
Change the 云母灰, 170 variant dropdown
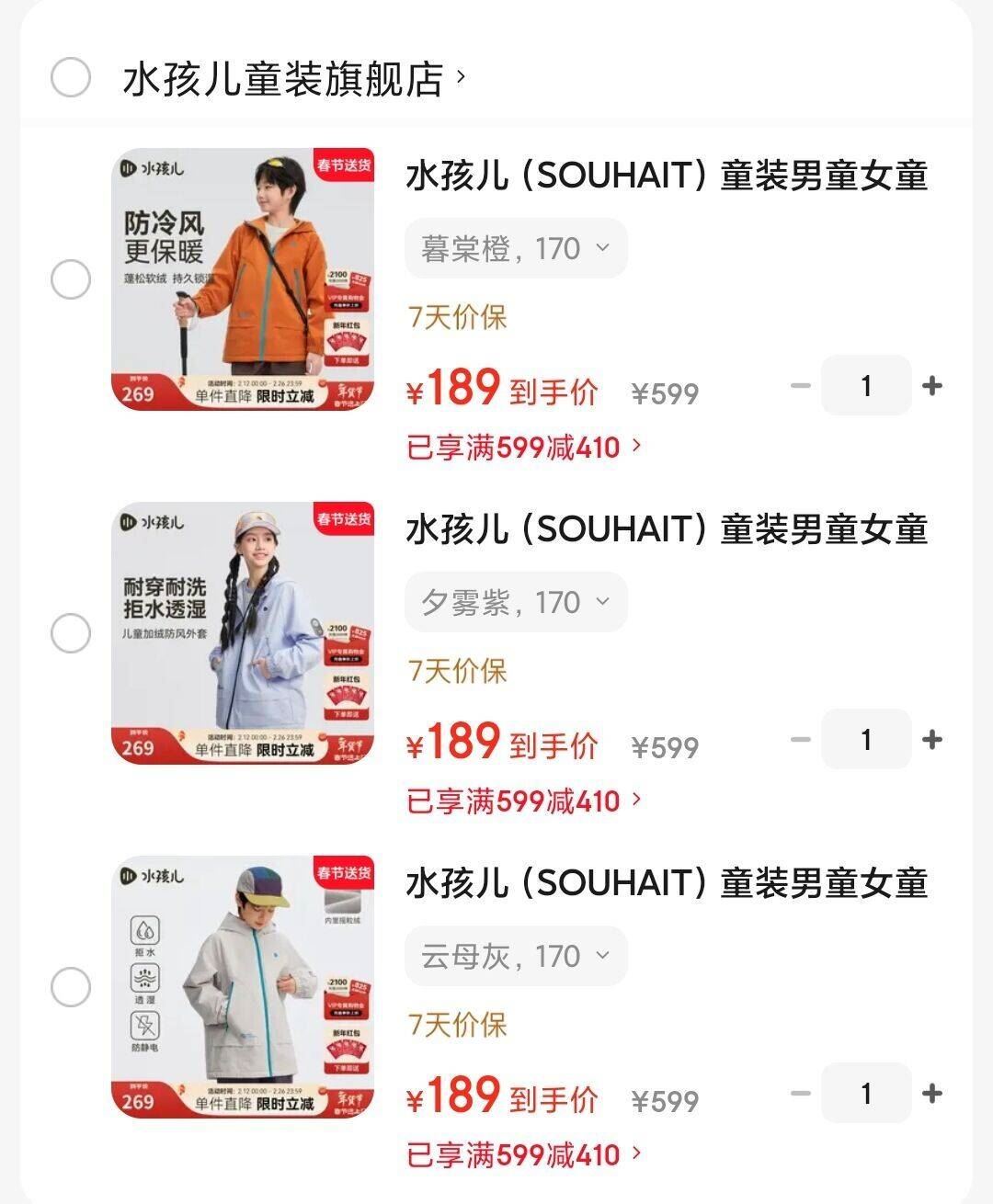pos(516,956)
